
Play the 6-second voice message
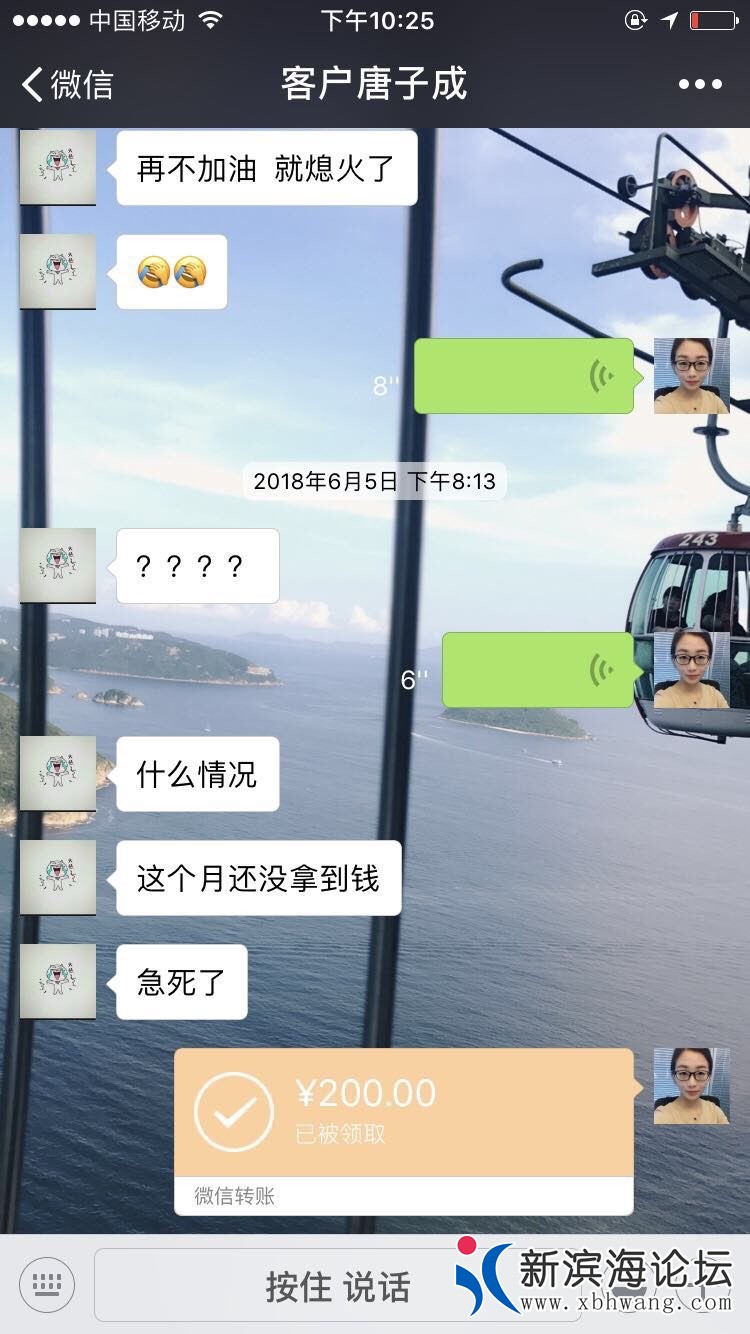[537, 670]
